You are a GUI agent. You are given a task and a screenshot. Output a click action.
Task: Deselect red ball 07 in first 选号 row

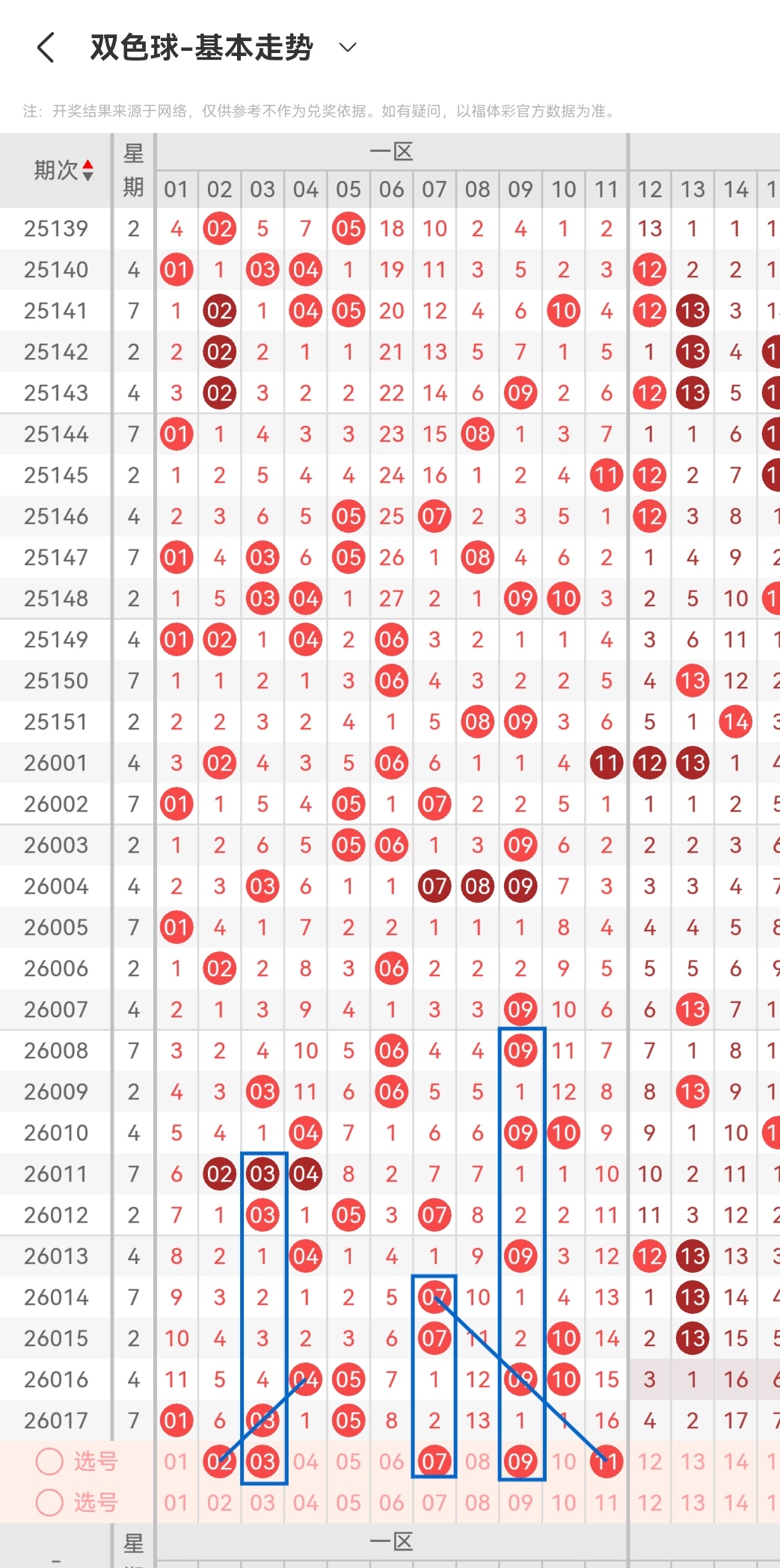click(434, 1461)
